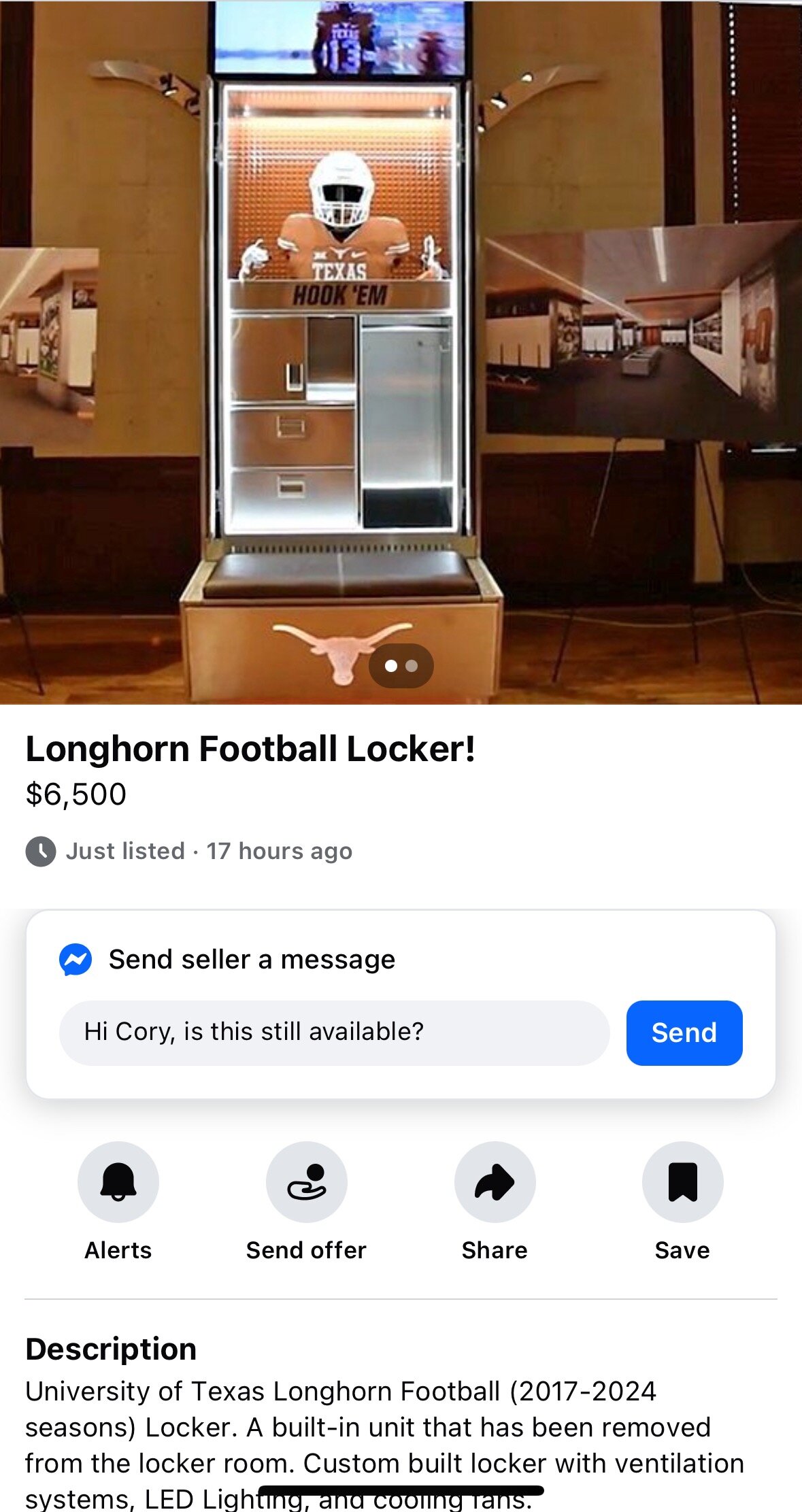
Task: Tap the photo page indicator dots
Action: click(401, 666)
